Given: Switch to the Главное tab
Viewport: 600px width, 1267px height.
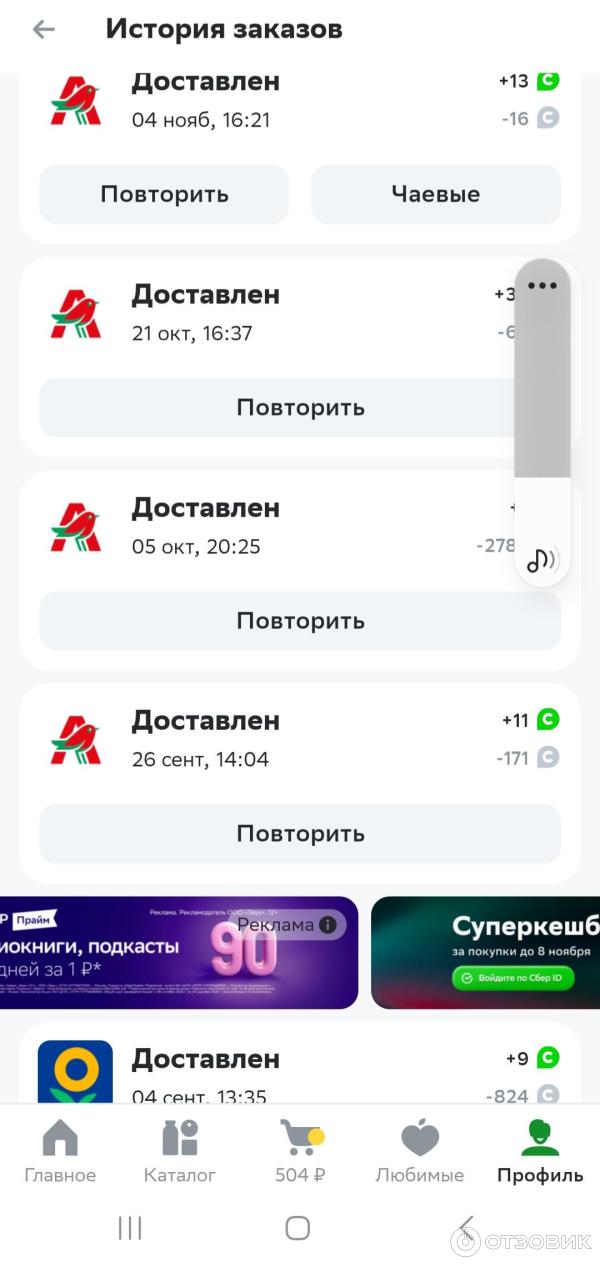Looking at the screenshot, I should click(x=60, y=1151).
